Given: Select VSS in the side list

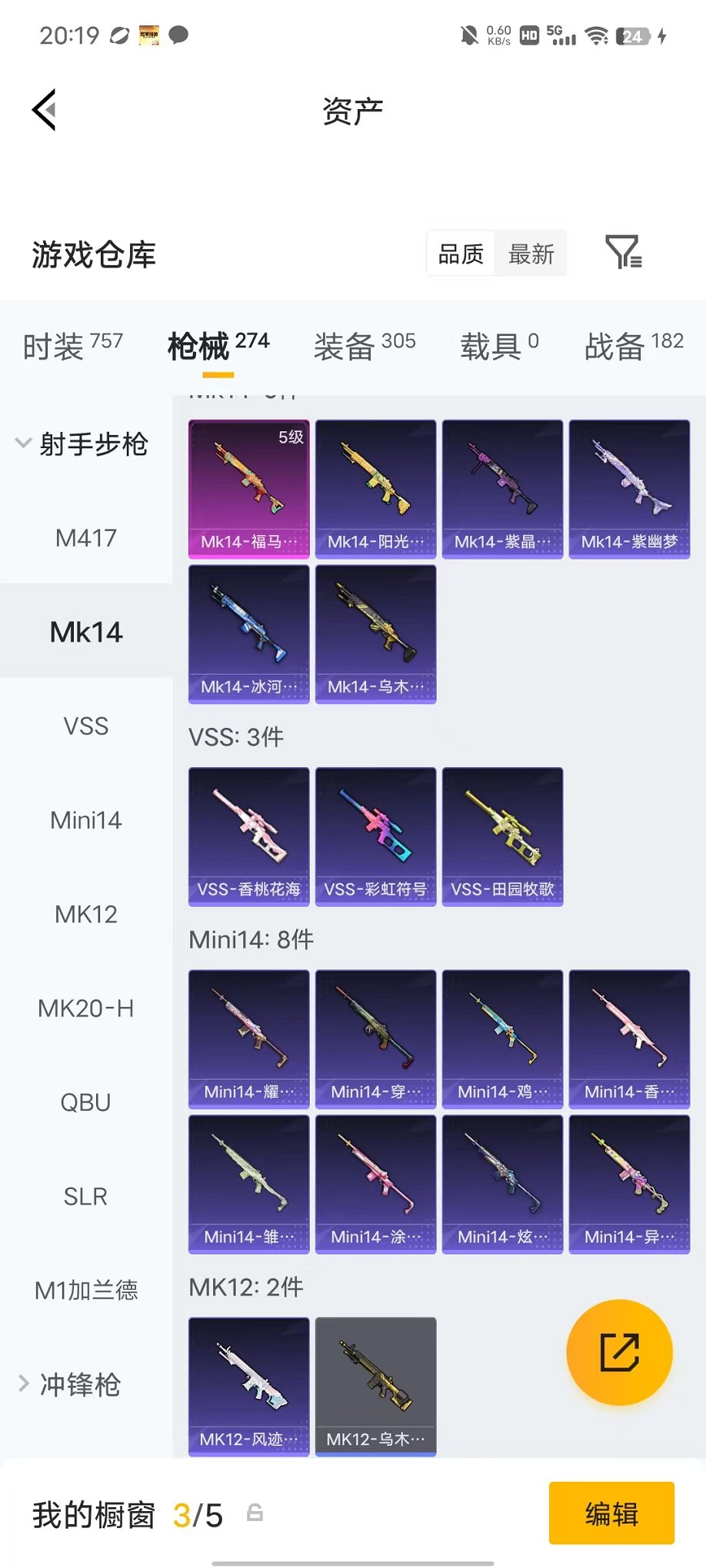Looking at the screenshot, I should point(86,726).
